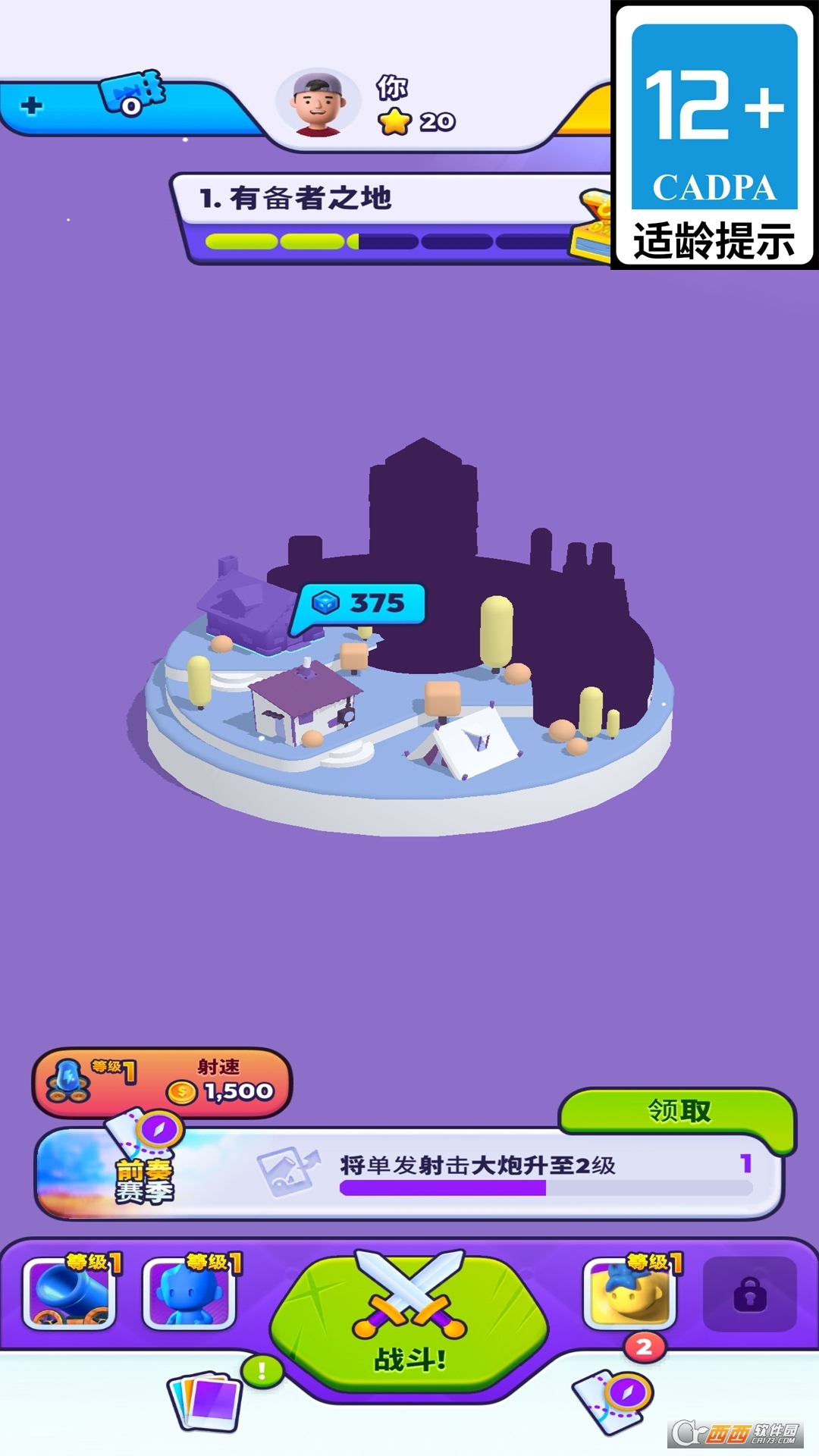Select the yellow hero card

(x=629, y=1294)
